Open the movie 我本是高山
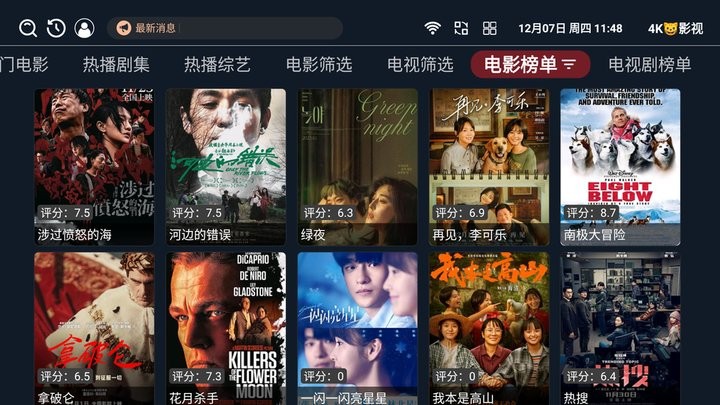The width and height of the screenshot is (720, 405). (489, 328)
